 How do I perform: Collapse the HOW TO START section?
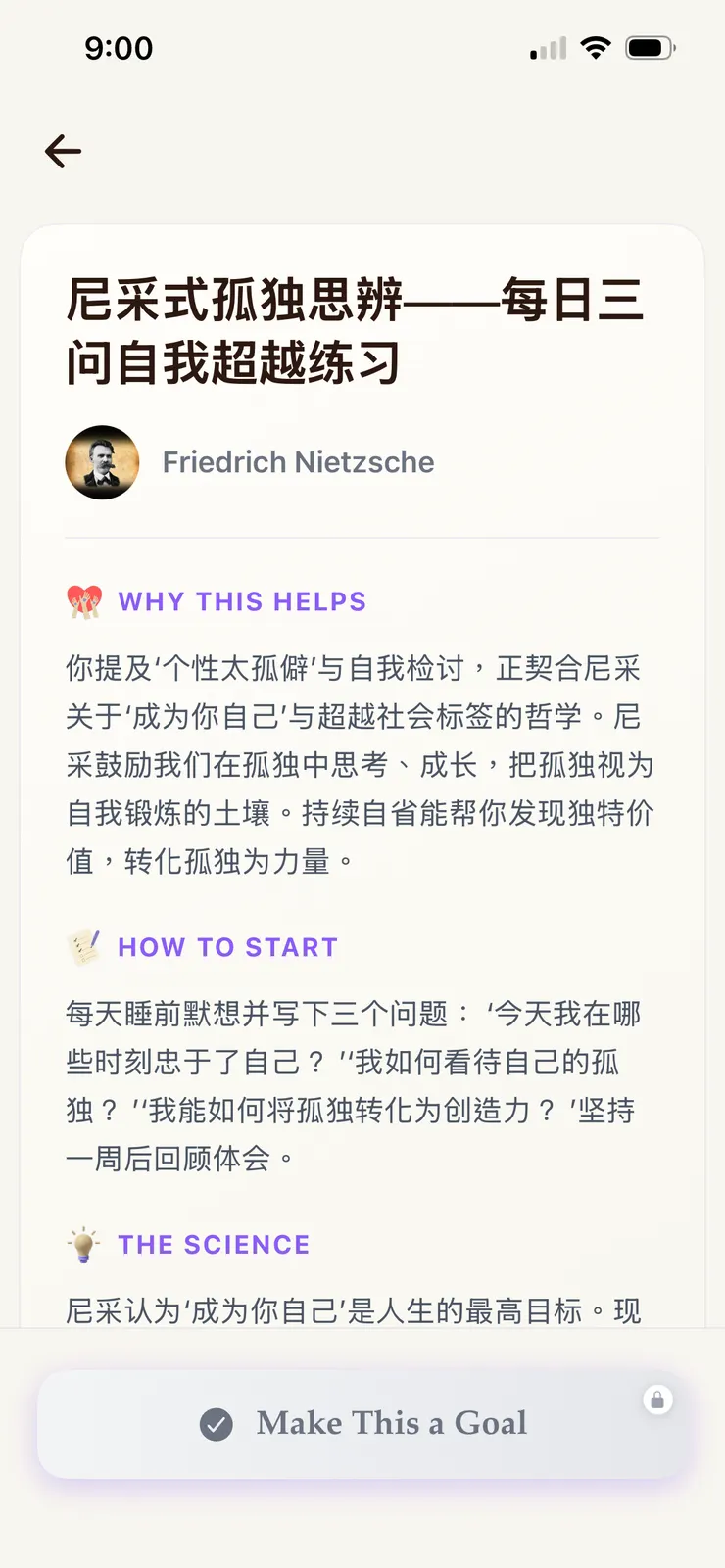click(x=226, y=946)
